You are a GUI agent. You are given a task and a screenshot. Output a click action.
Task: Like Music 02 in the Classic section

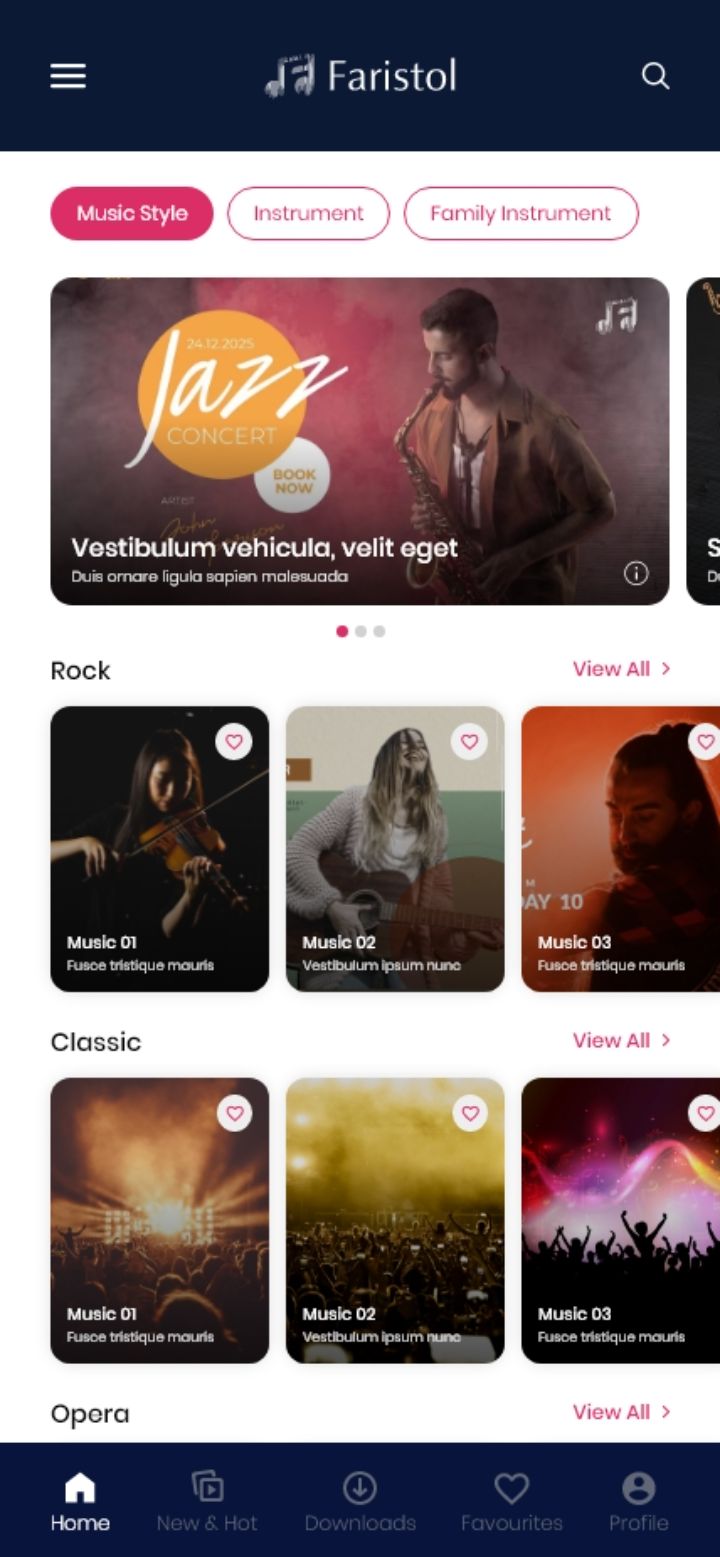coord(469,1113)
